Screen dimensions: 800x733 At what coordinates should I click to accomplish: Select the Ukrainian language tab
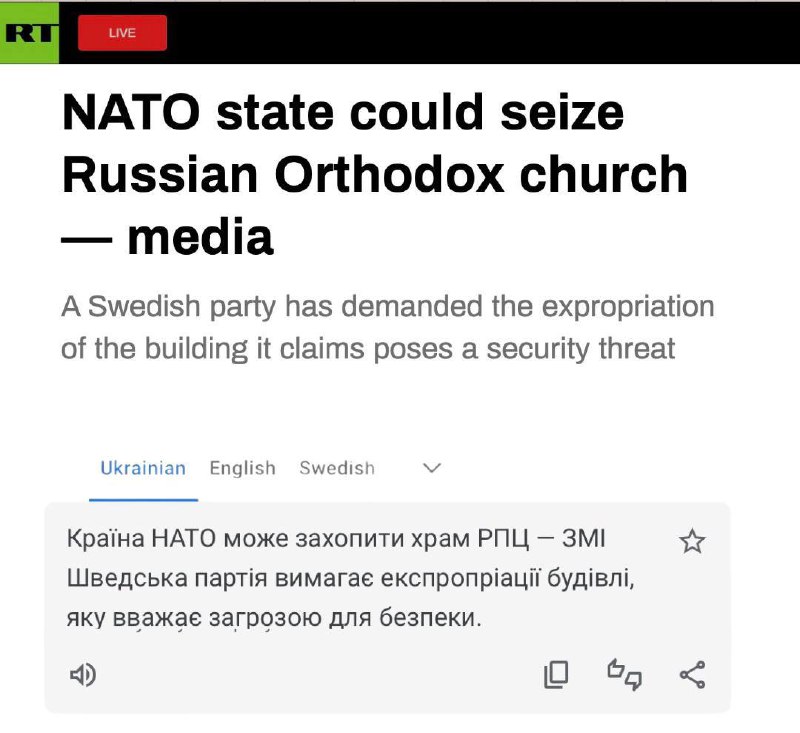(143, 468)
